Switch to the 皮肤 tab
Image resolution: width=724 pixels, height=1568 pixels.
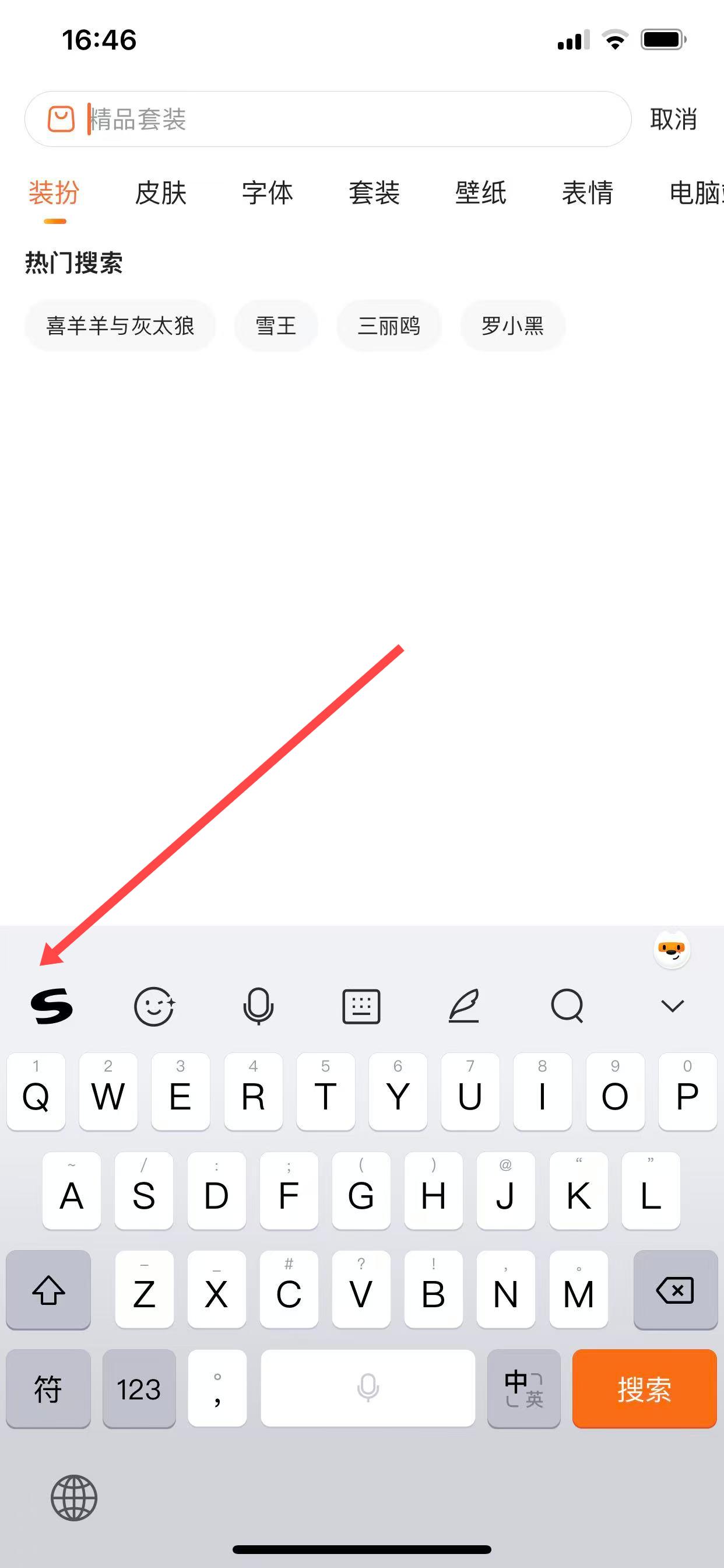pos(161,194)
